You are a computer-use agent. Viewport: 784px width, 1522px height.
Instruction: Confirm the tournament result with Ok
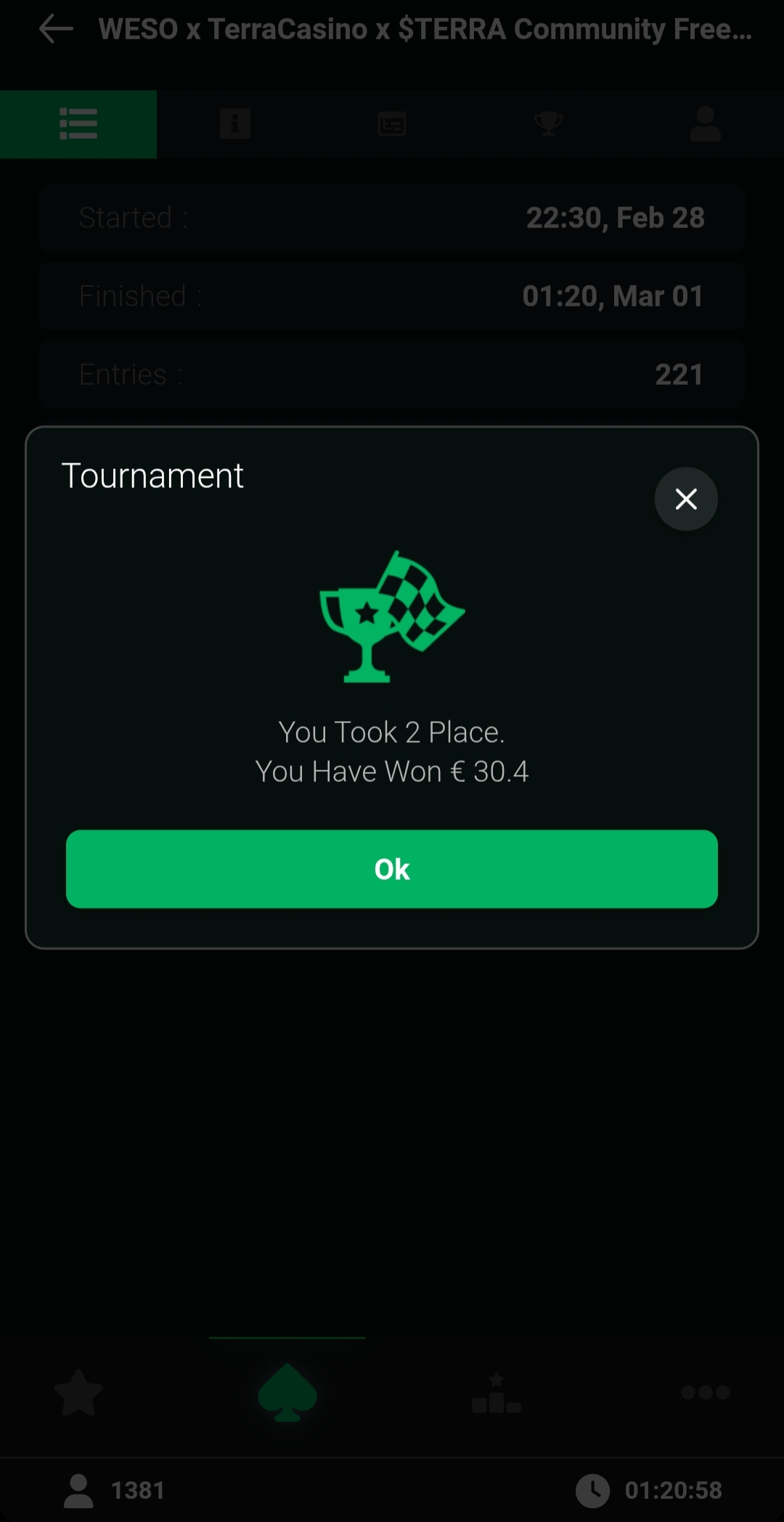click(x=391, y=868)
